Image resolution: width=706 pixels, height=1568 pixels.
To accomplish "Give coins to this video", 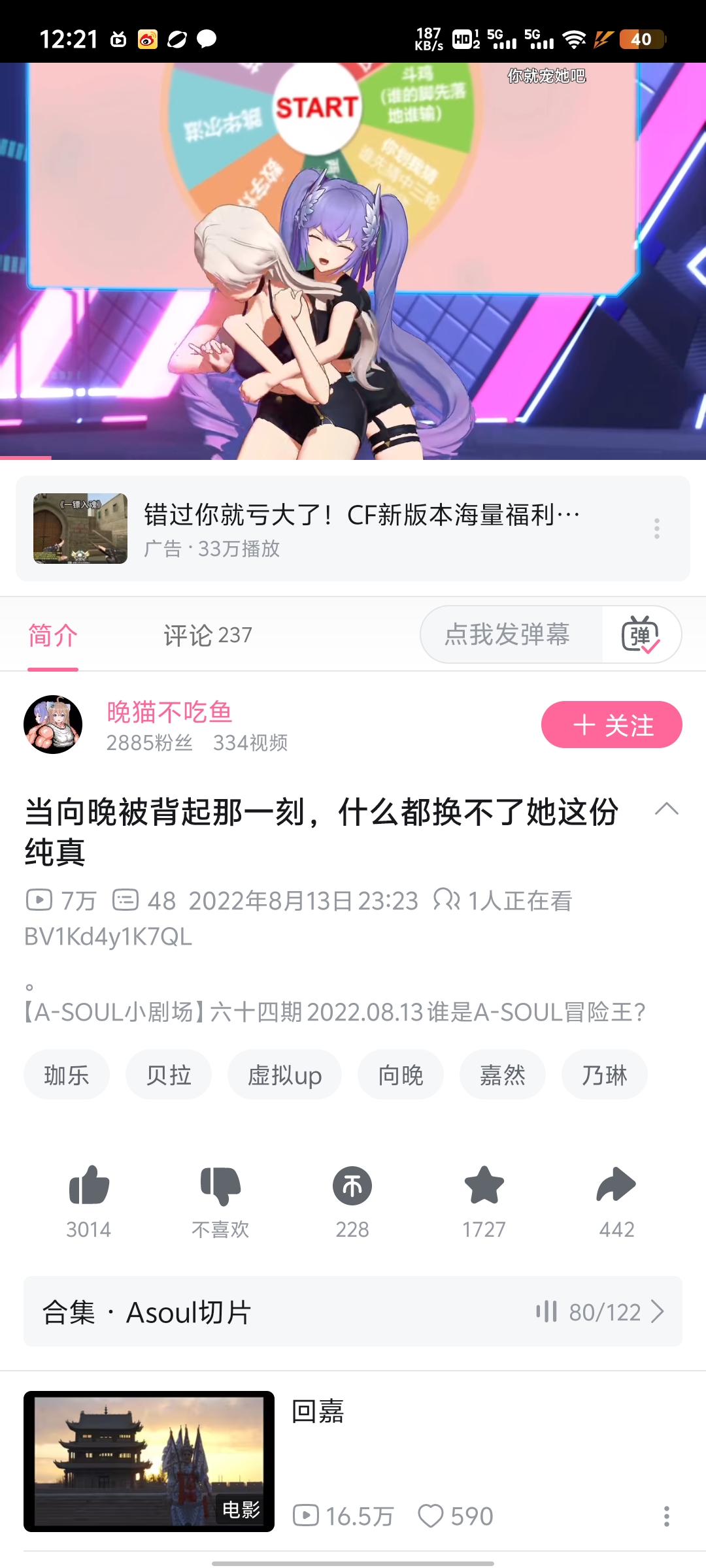I will (x=352, y=1186).
